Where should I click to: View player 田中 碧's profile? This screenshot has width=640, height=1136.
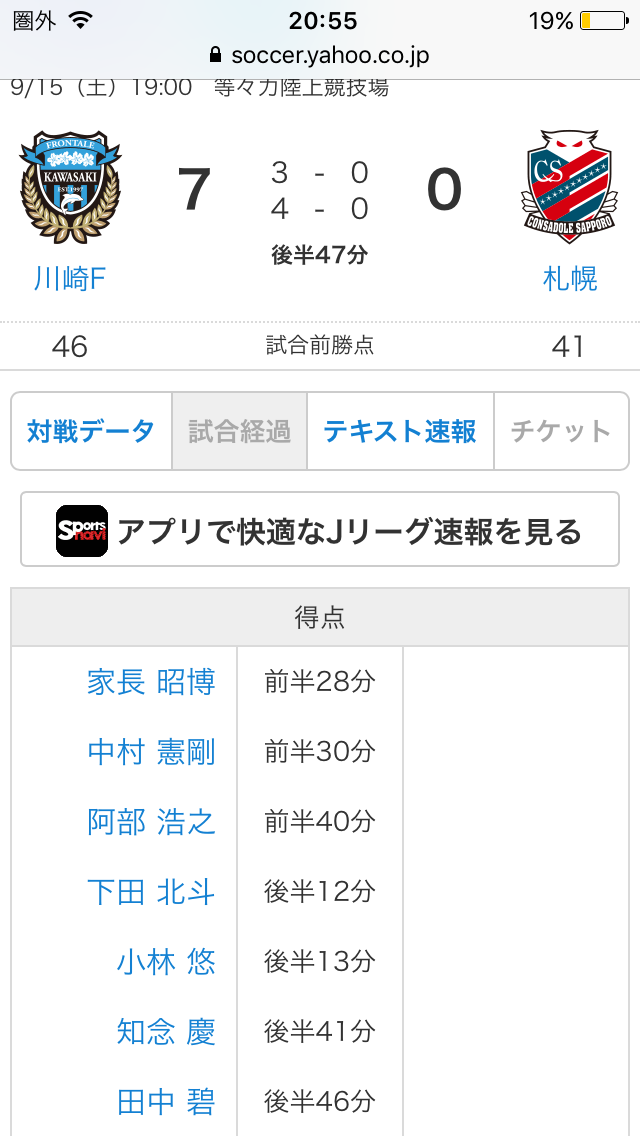tap(166, 1102)
